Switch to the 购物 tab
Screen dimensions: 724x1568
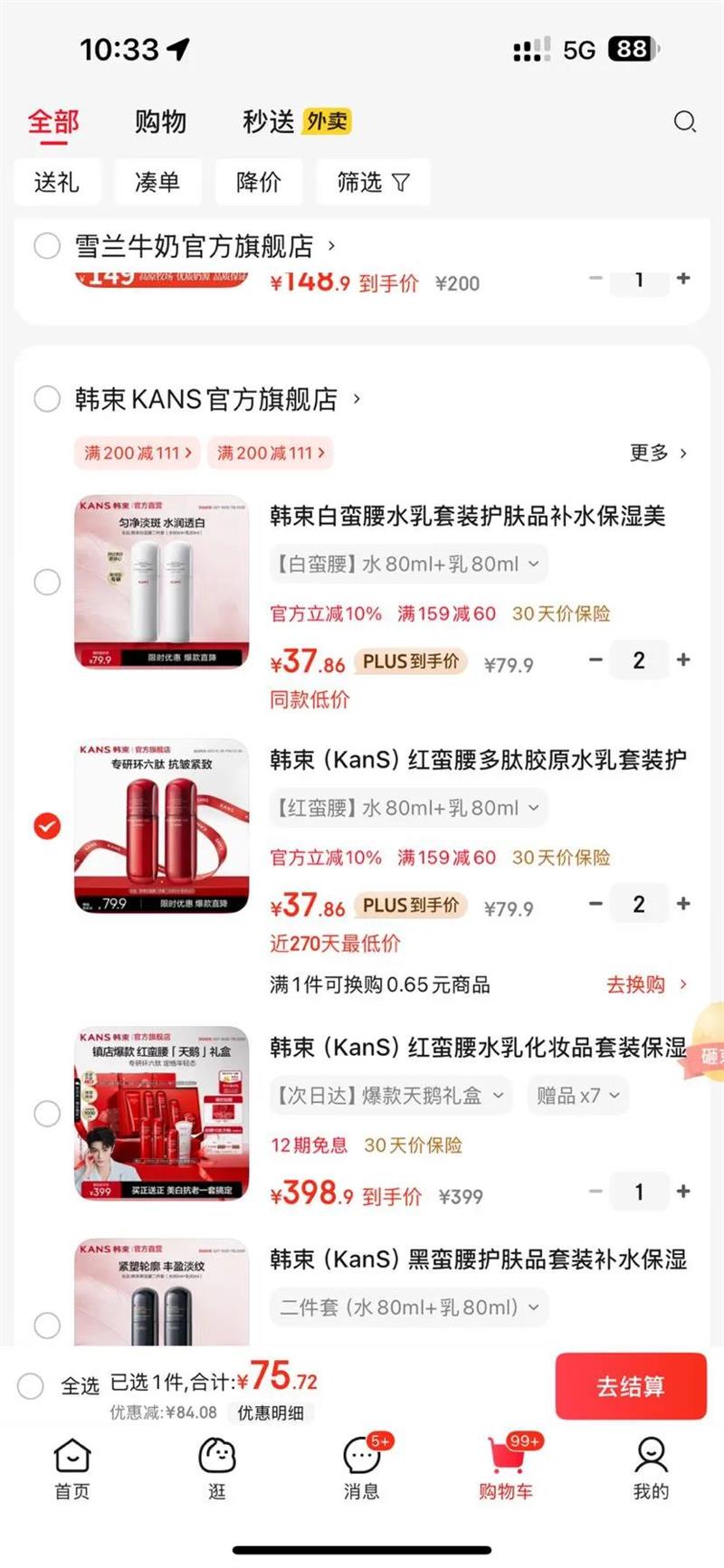(x=160, y=122)
